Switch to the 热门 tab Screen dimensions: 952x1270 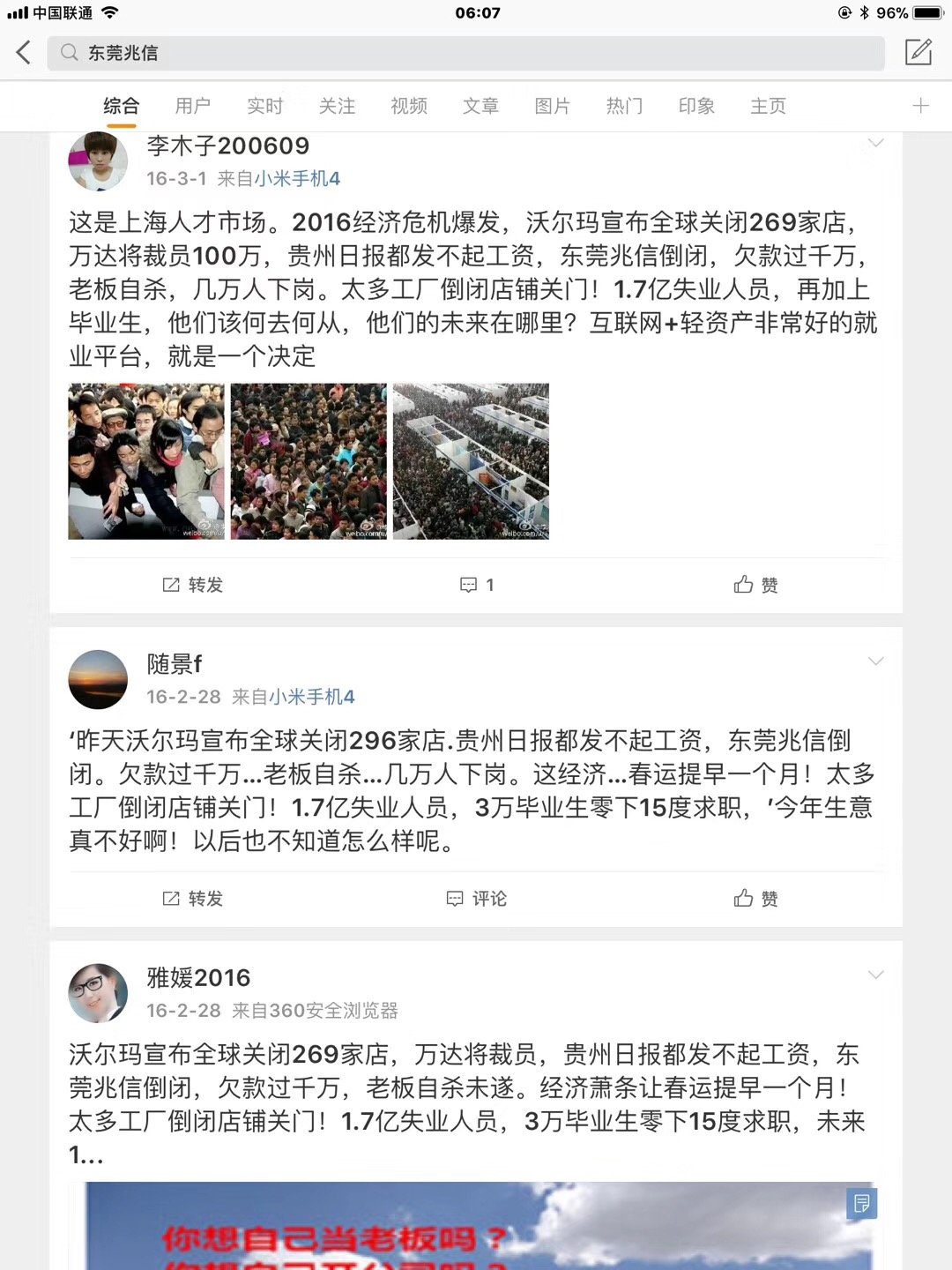[624, 106]
